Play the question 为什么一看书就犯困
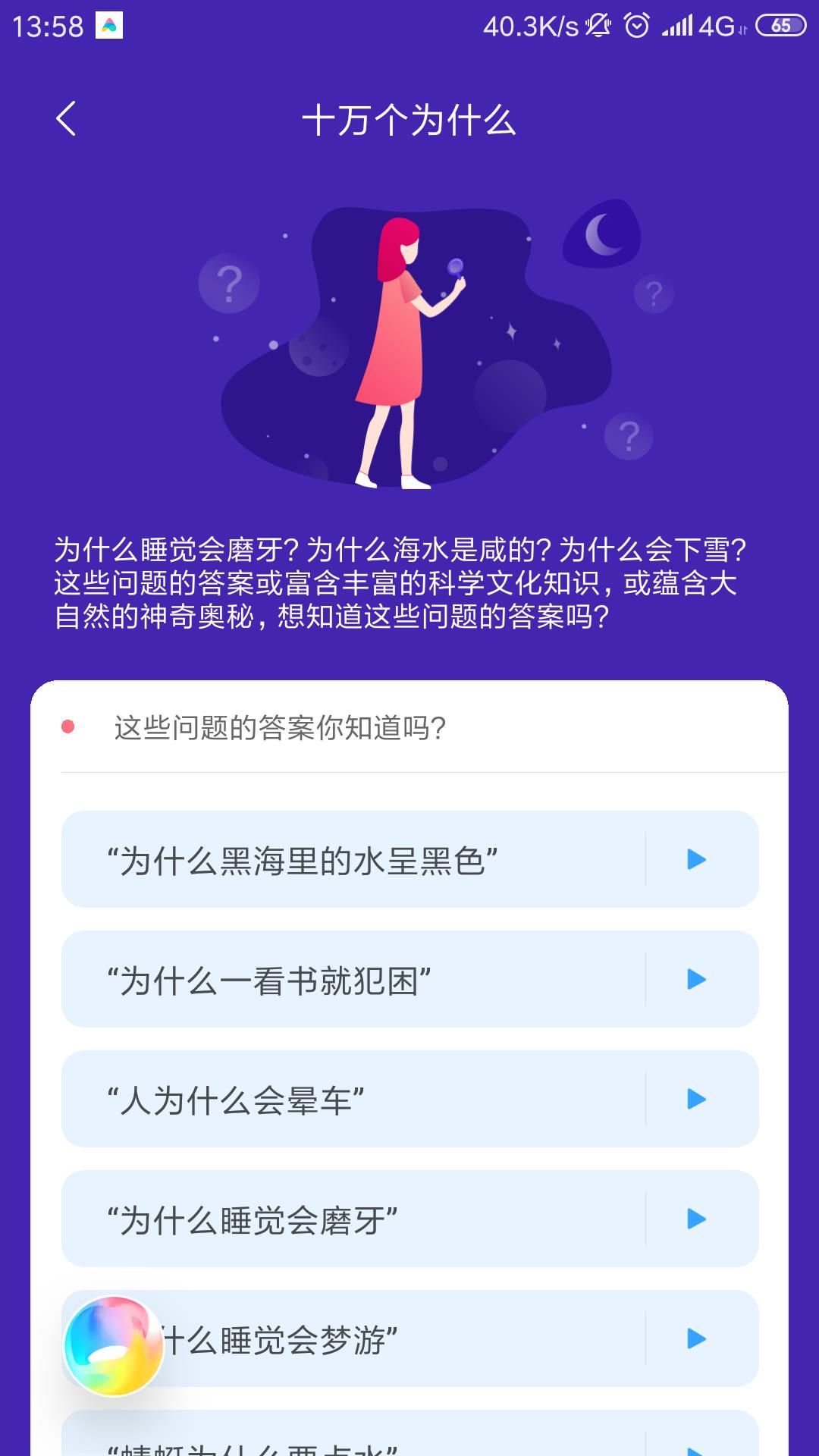 point(696,978)
